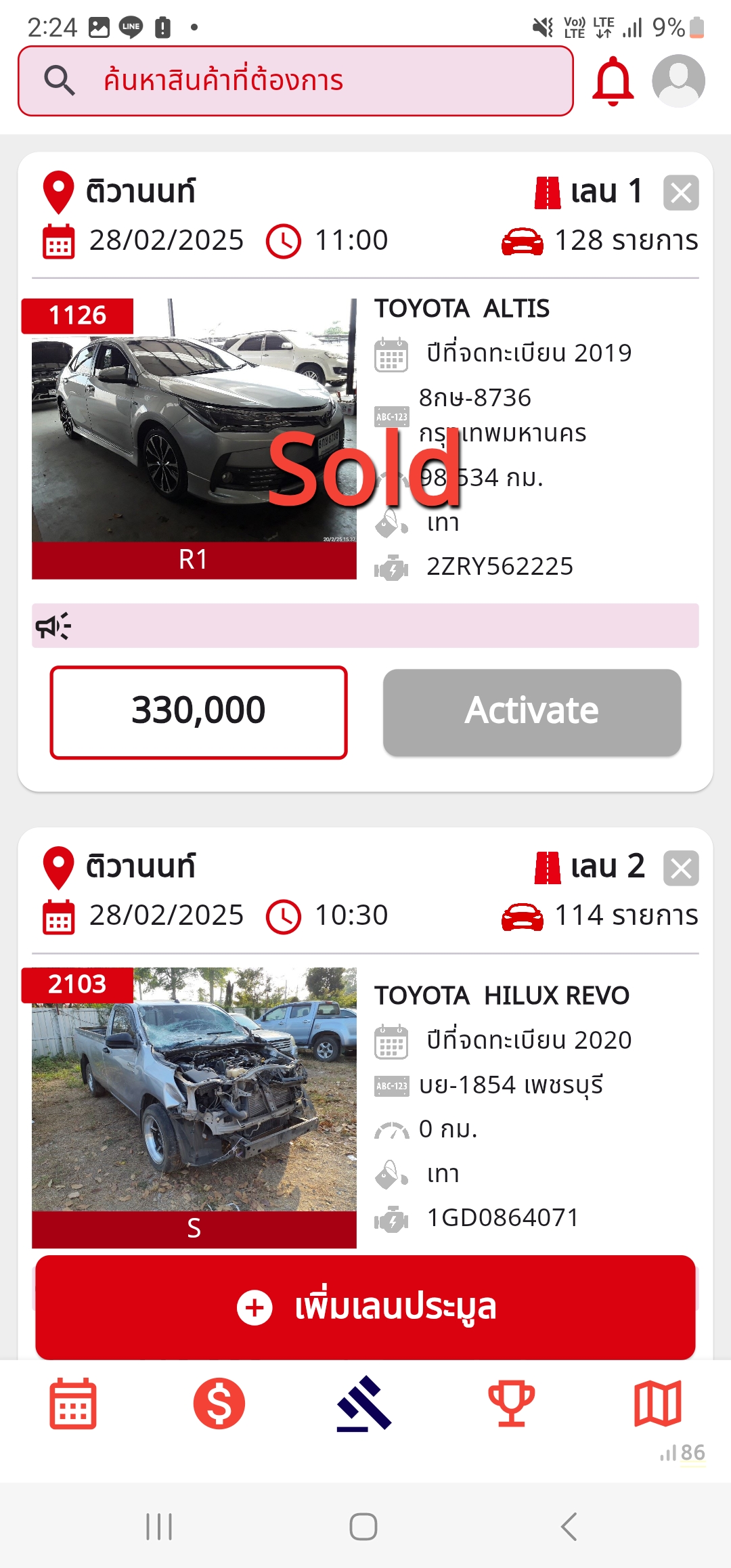Switch to the auction gavel tab
Viewport: 731px width, 1568px height.
point(364,1403)
